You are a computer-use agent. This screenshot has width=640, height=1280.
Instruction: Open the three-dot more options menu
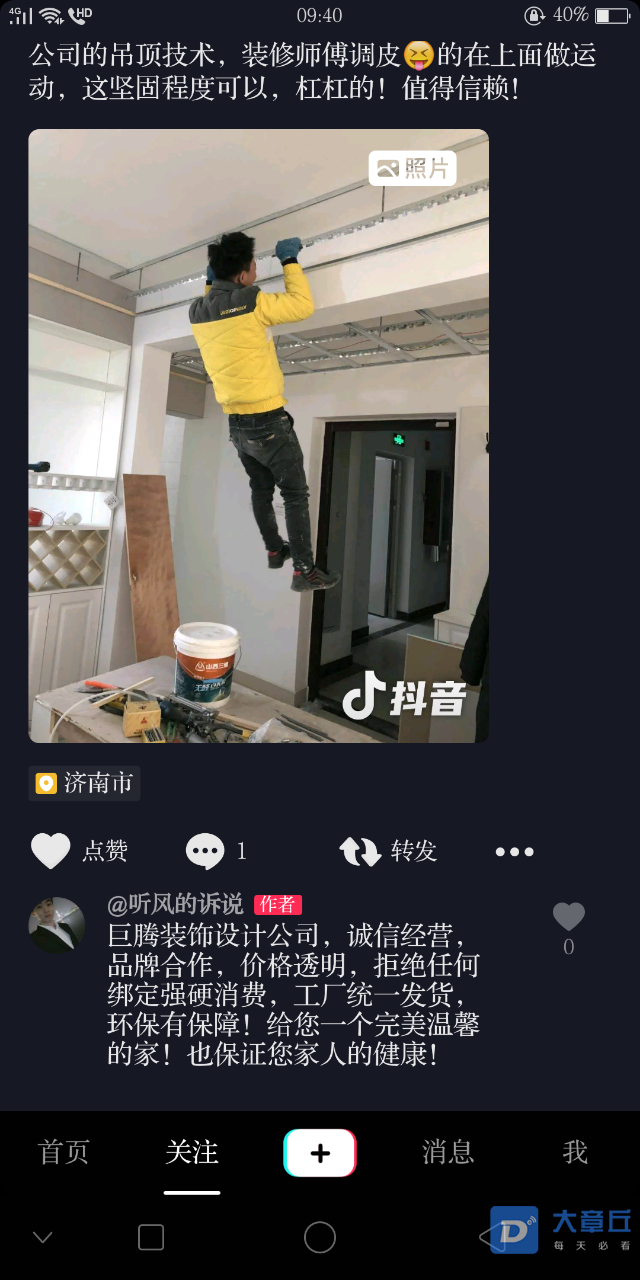click(514, 852)
